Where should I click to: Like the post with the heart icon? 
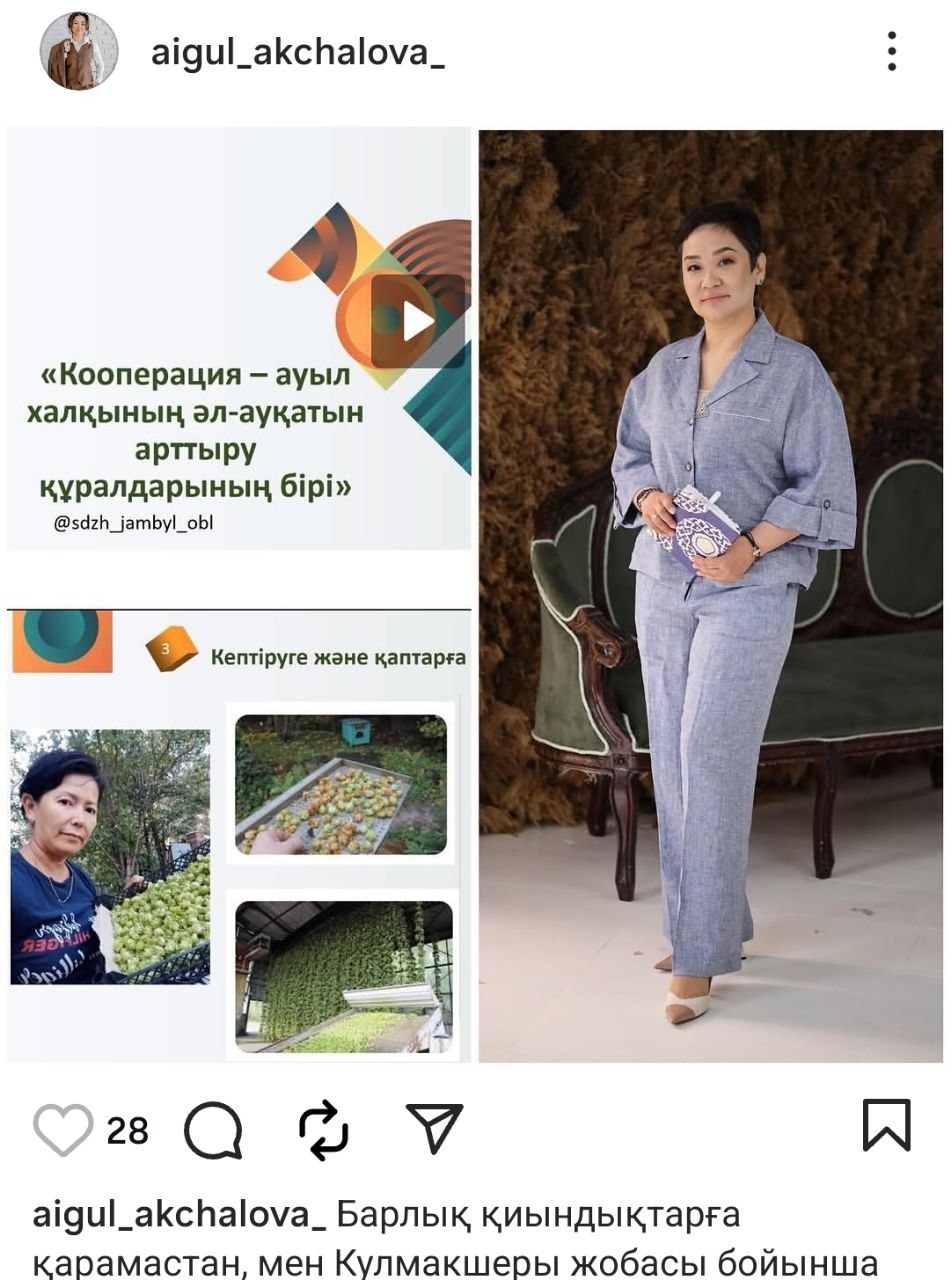[x=62, y=1130]
